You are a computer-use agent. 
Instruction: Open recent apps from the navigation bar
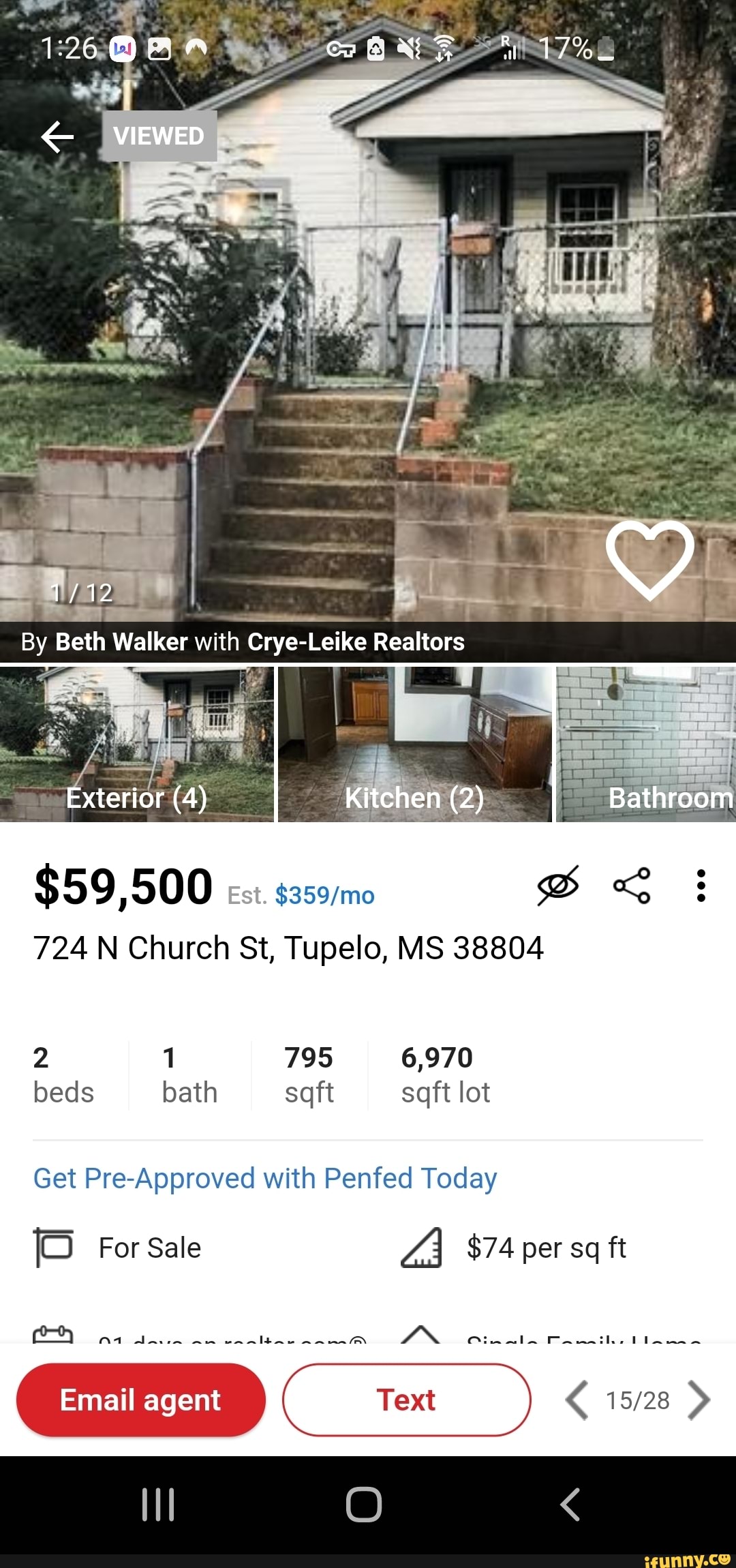(158, 1505)
